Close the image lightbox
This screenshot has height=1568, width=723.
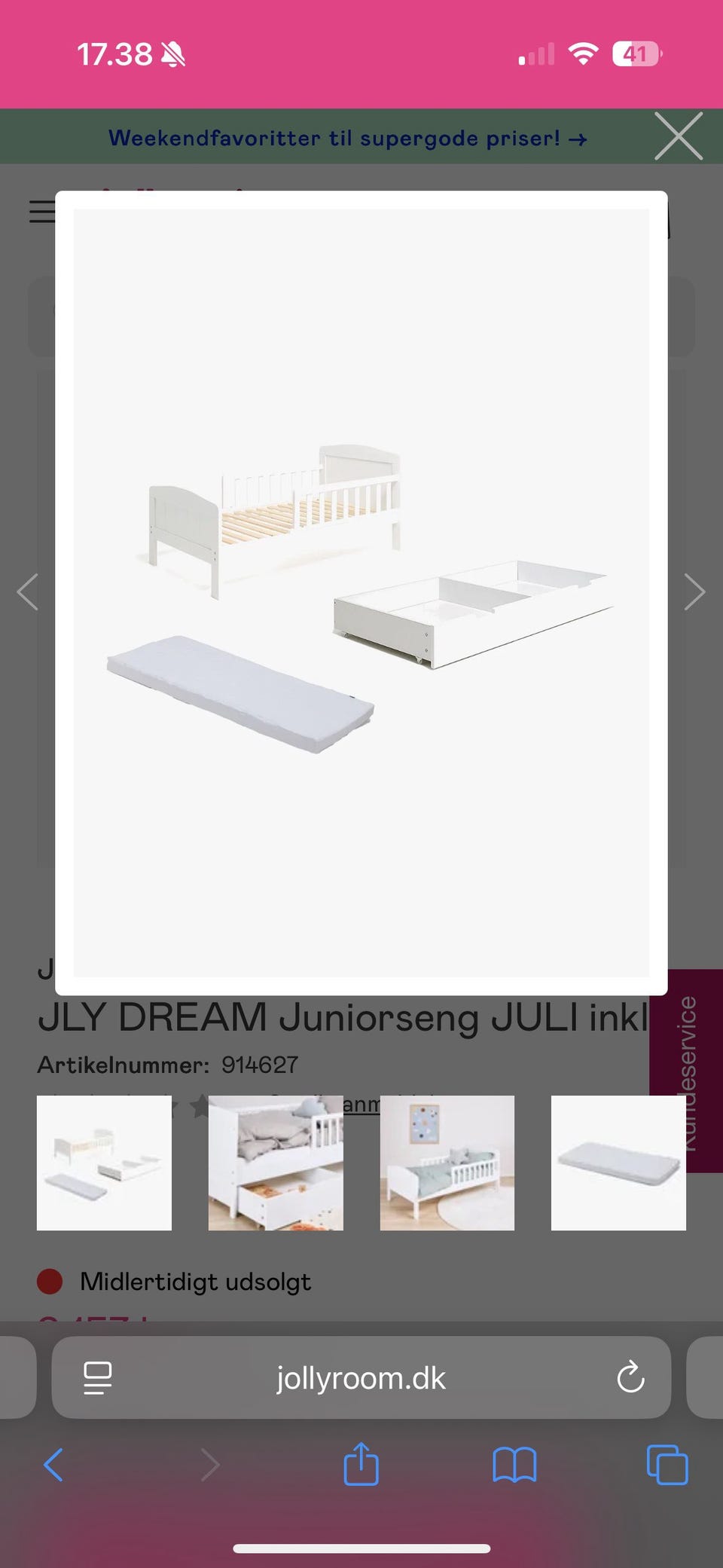678,136
